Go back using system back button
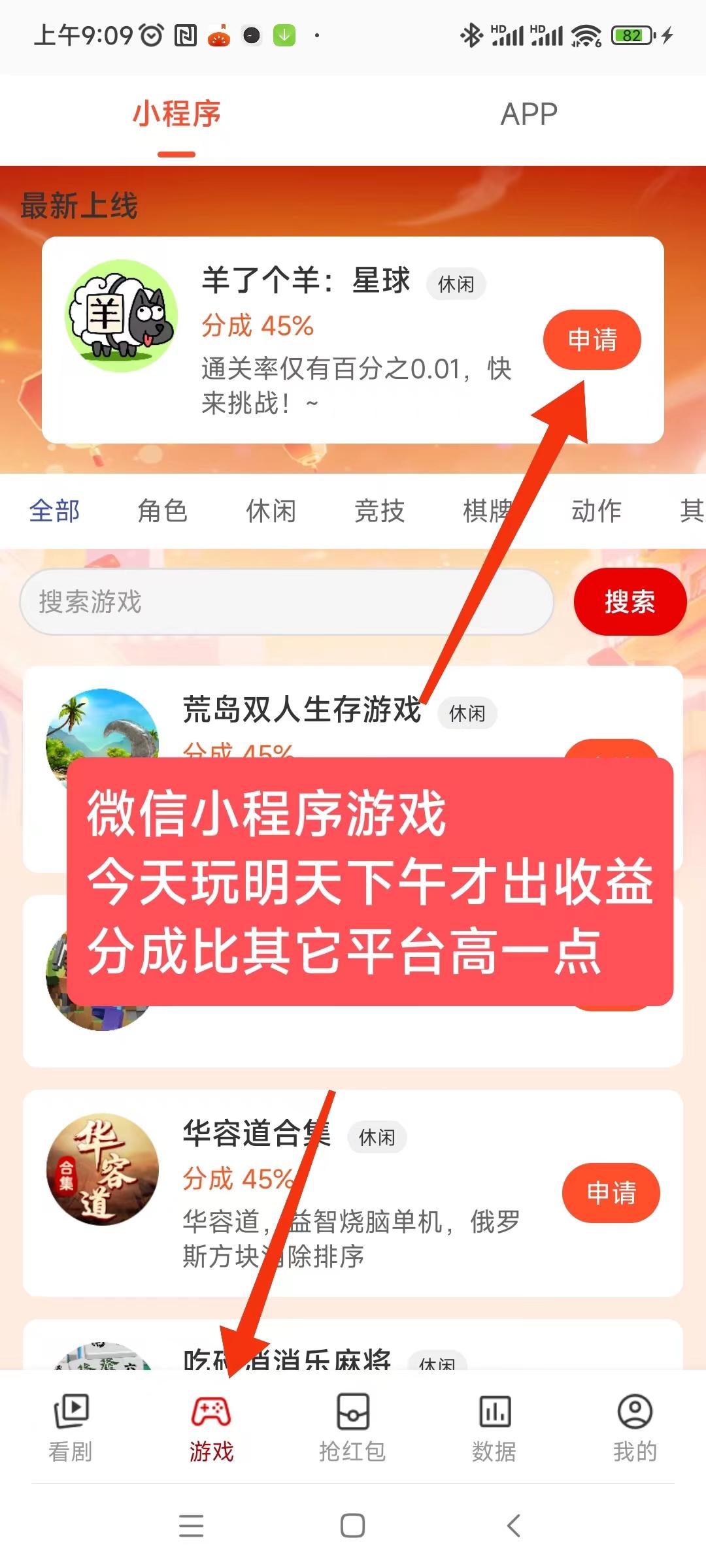706x1568 pixels. (x=514, y=1526)
